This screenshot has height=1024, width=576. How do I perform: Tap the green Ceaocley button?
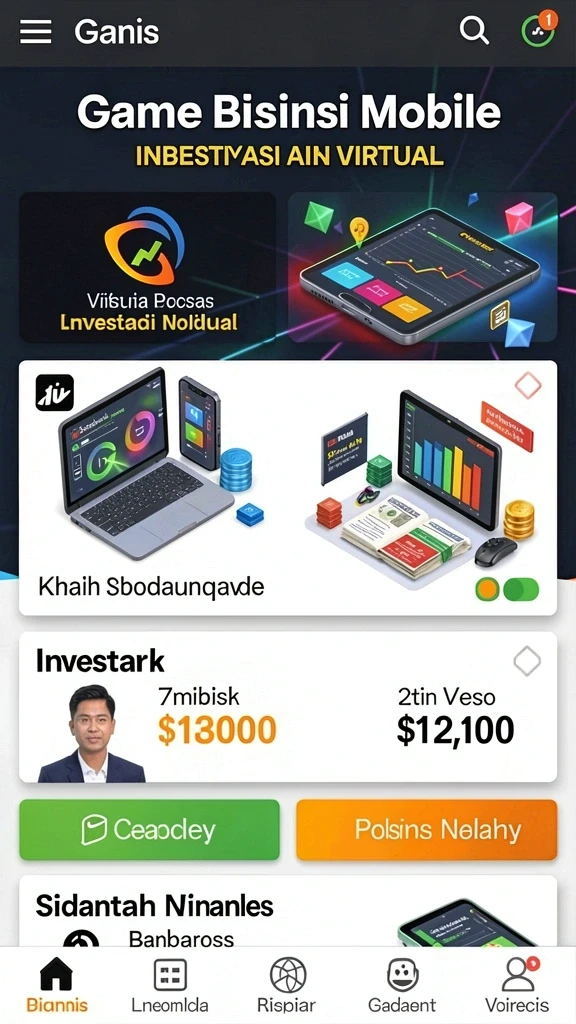150,830
